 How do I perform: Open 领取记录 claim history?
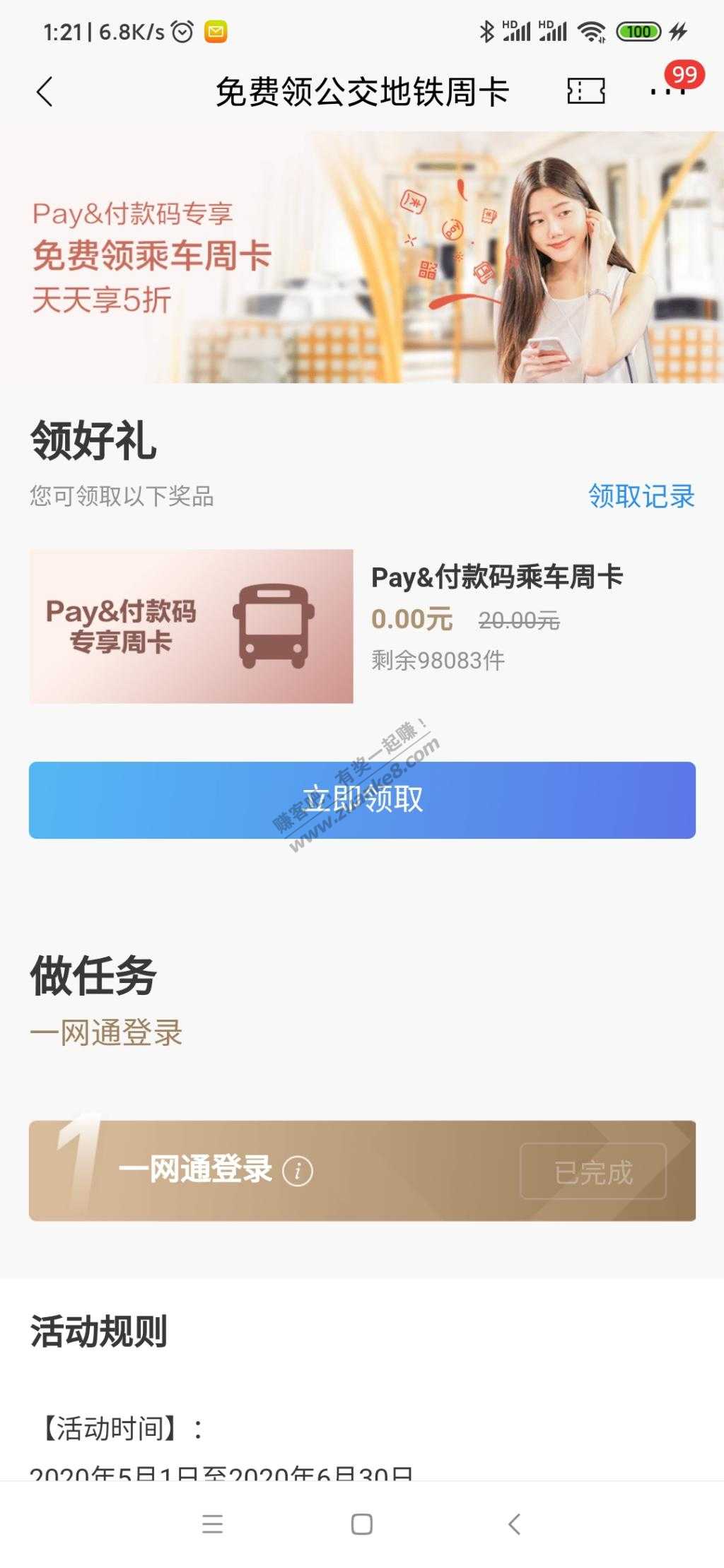pyautogui.click(x=641, y=496)
